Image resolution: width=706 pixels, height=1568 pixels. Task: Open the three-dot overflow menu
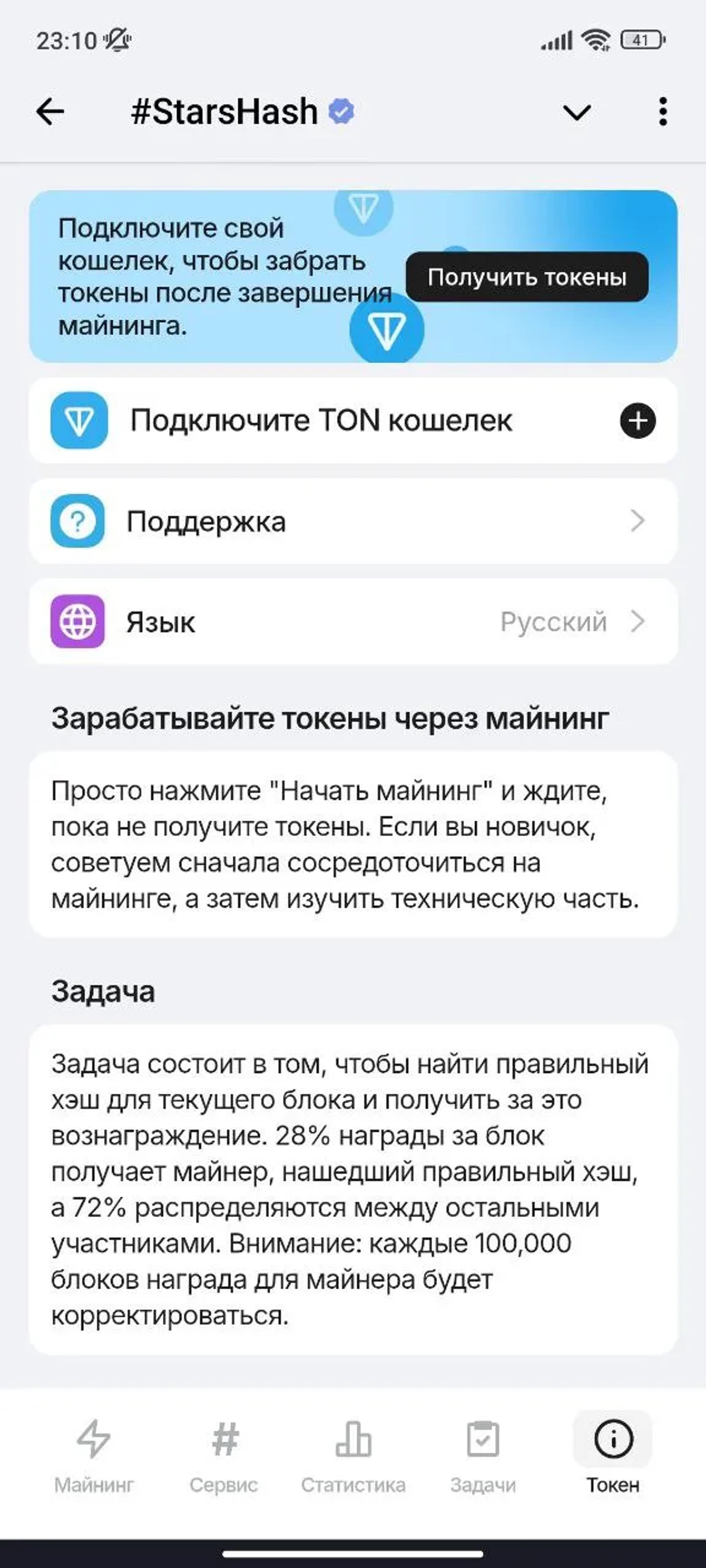coord(664,112)
